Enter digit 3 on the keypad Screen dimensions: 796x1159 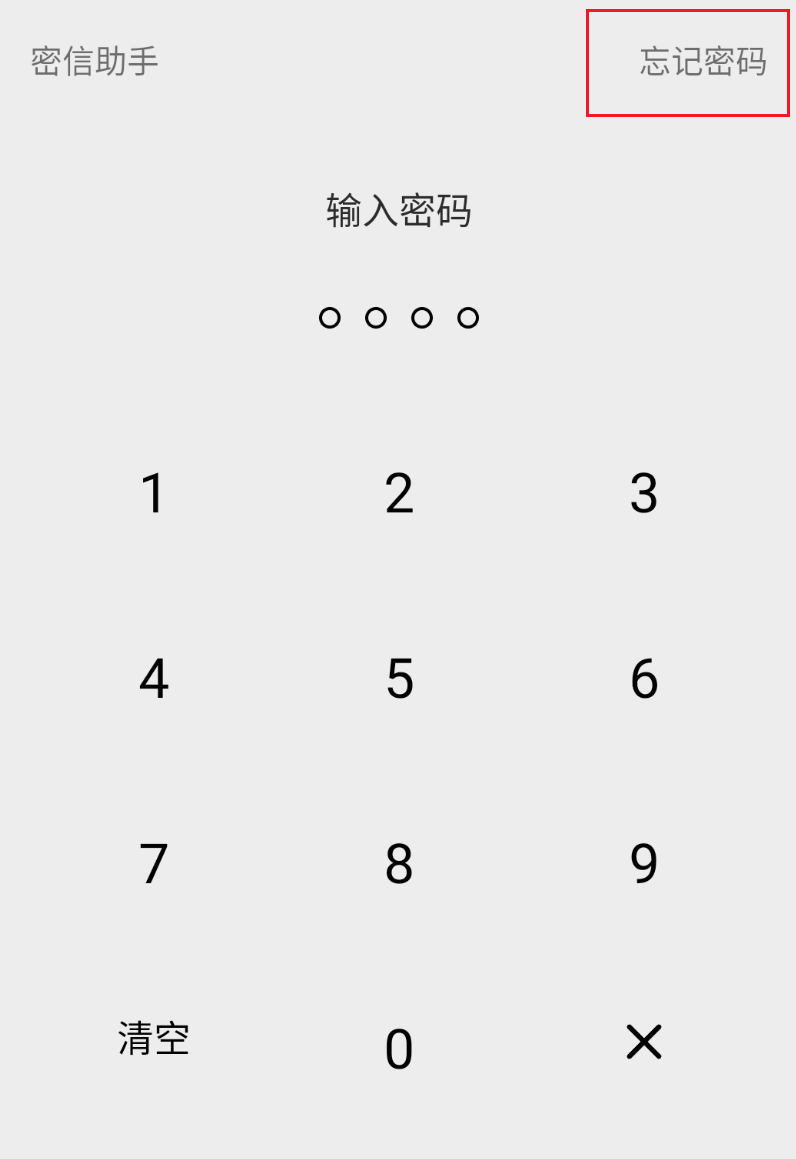[x=644, y=493]
